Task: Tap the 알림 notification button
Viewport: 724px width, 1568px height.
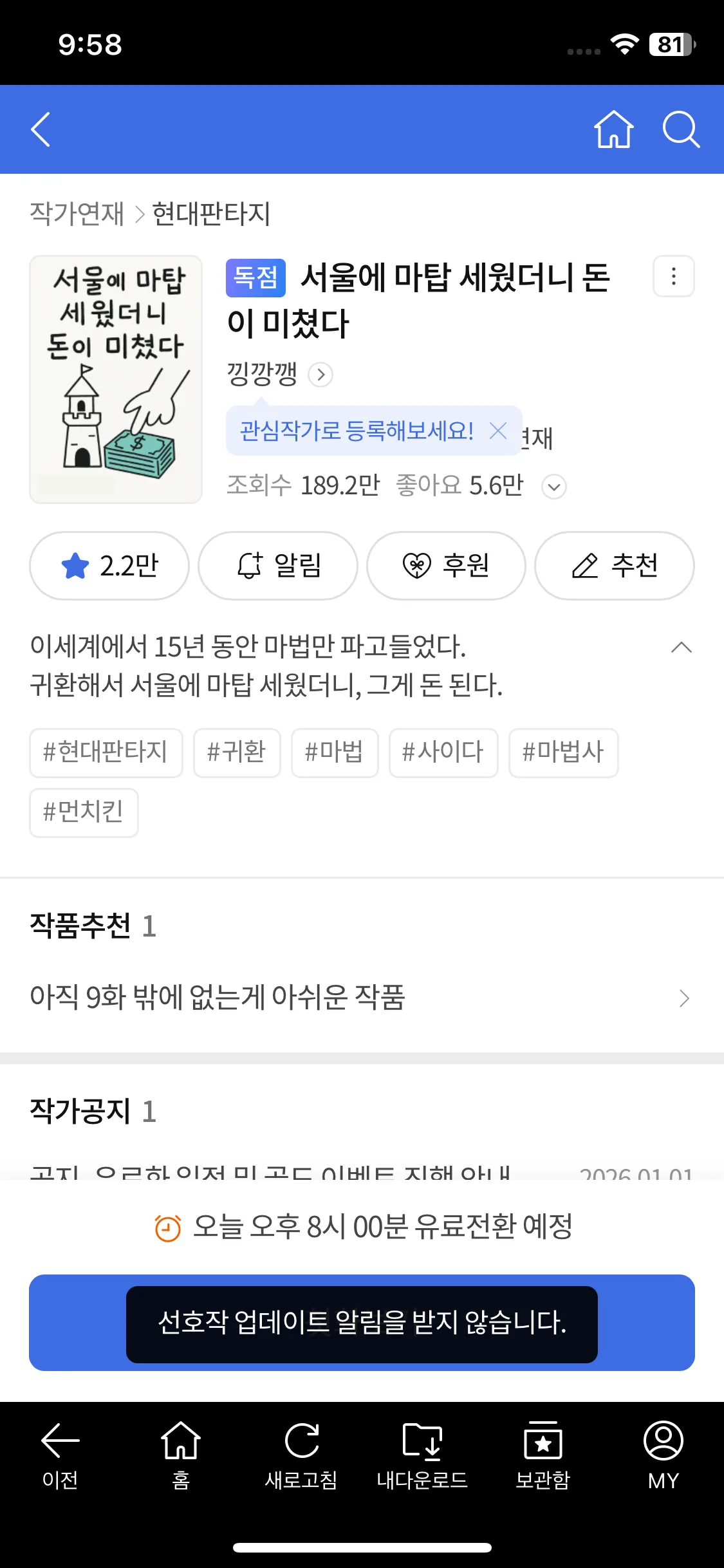Action: pyautogui.click(x=278, y=566)
